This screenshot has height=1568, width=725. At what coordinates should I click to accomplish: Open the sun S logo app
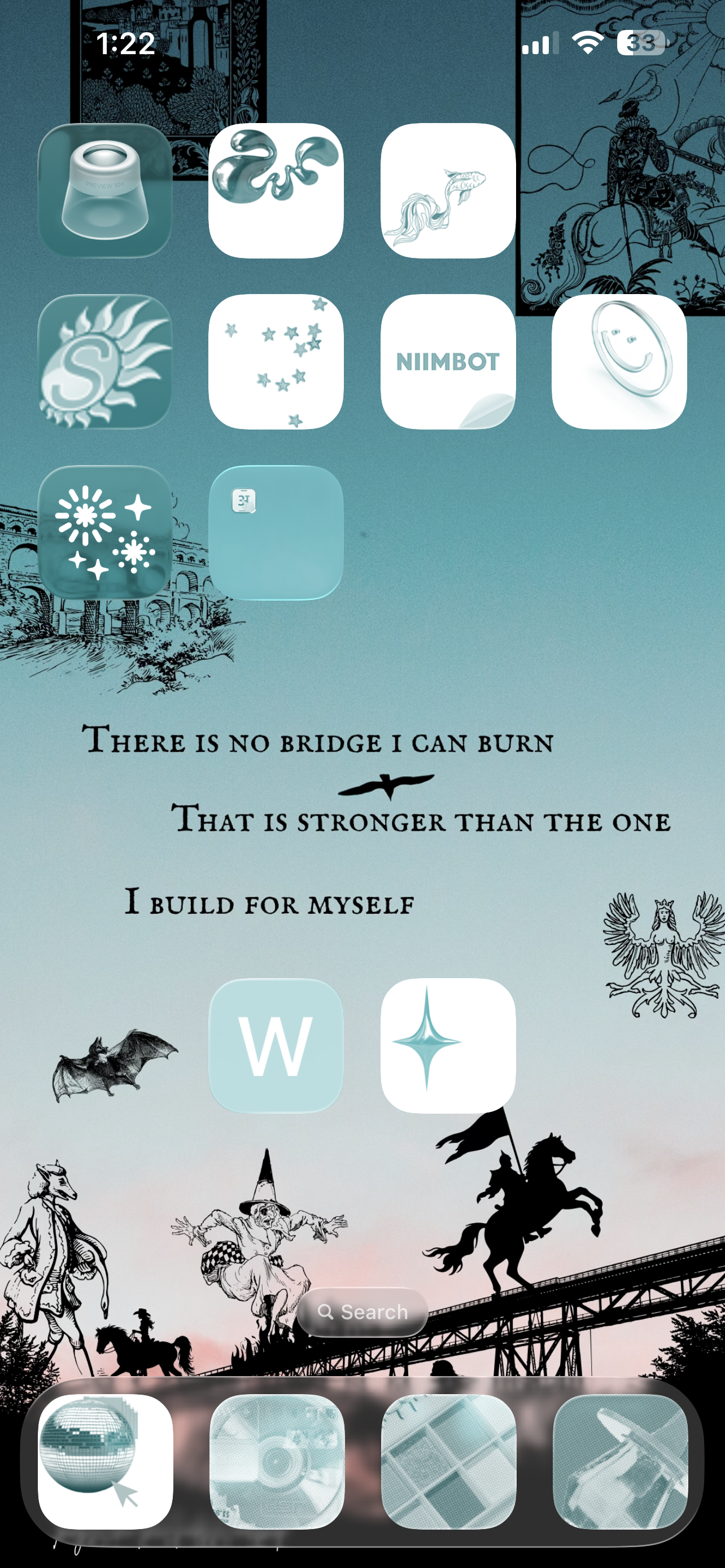click(106, 362)
